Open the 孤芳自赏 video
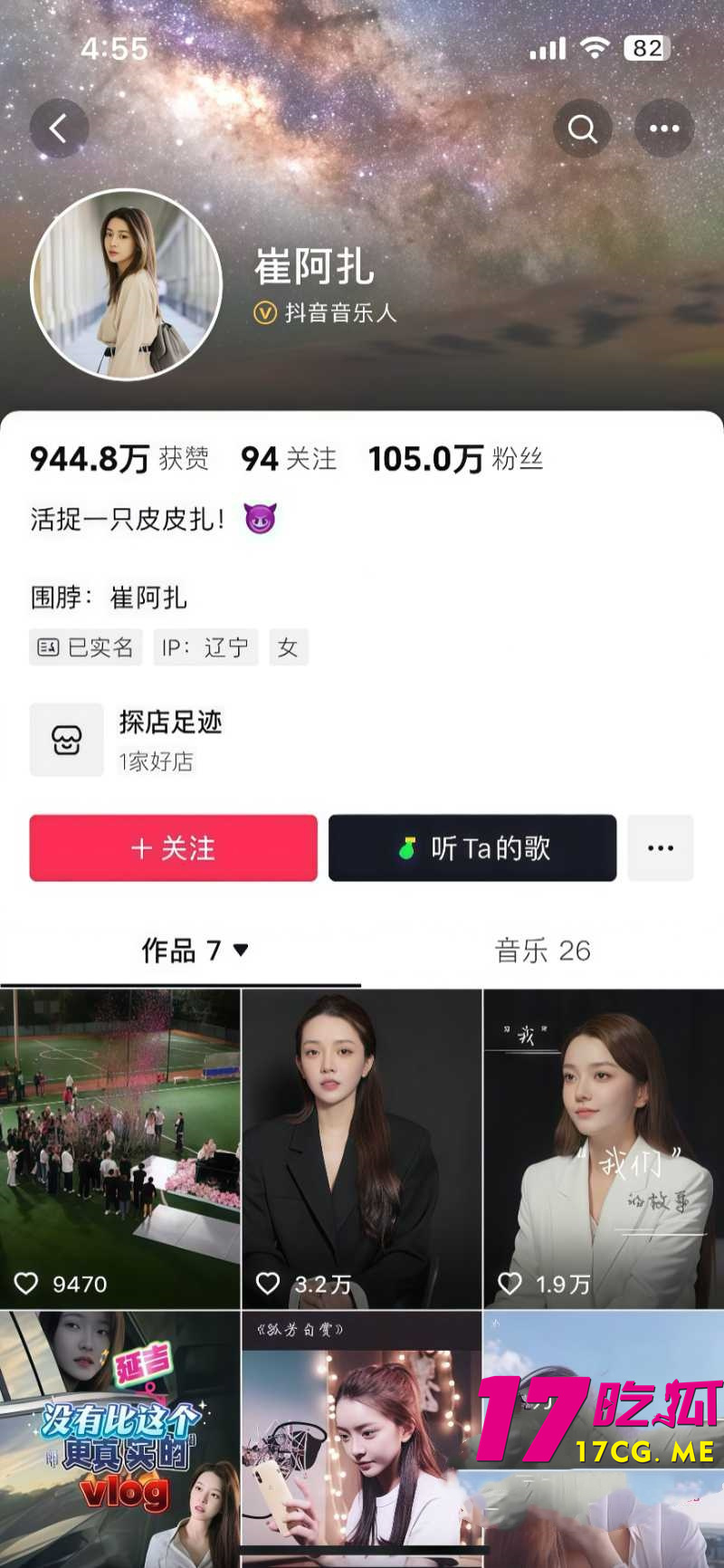Viewport: 724px width, 1568px height. 361,1439
